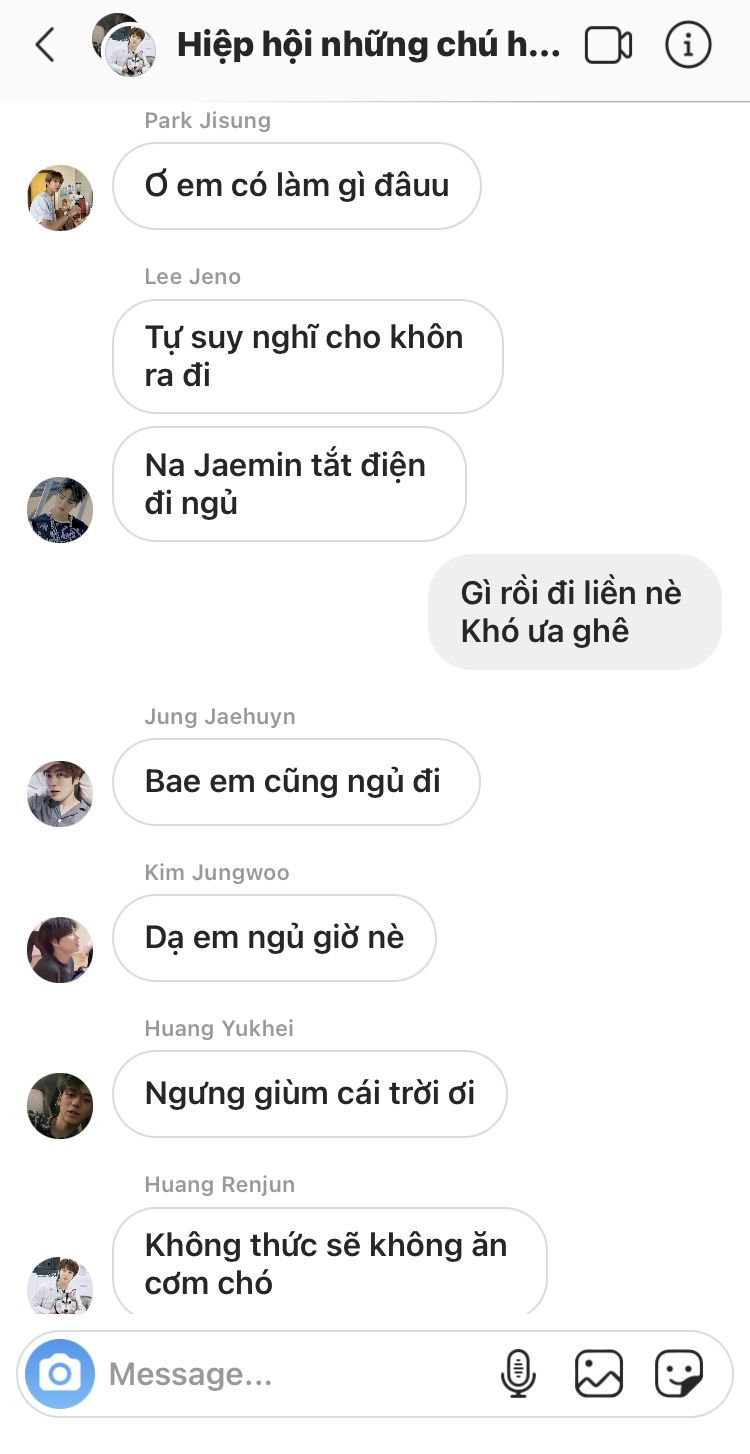Open the group name header
Image resolution: width=750 pixels, height=1454 pixels.
click(368, 46)
